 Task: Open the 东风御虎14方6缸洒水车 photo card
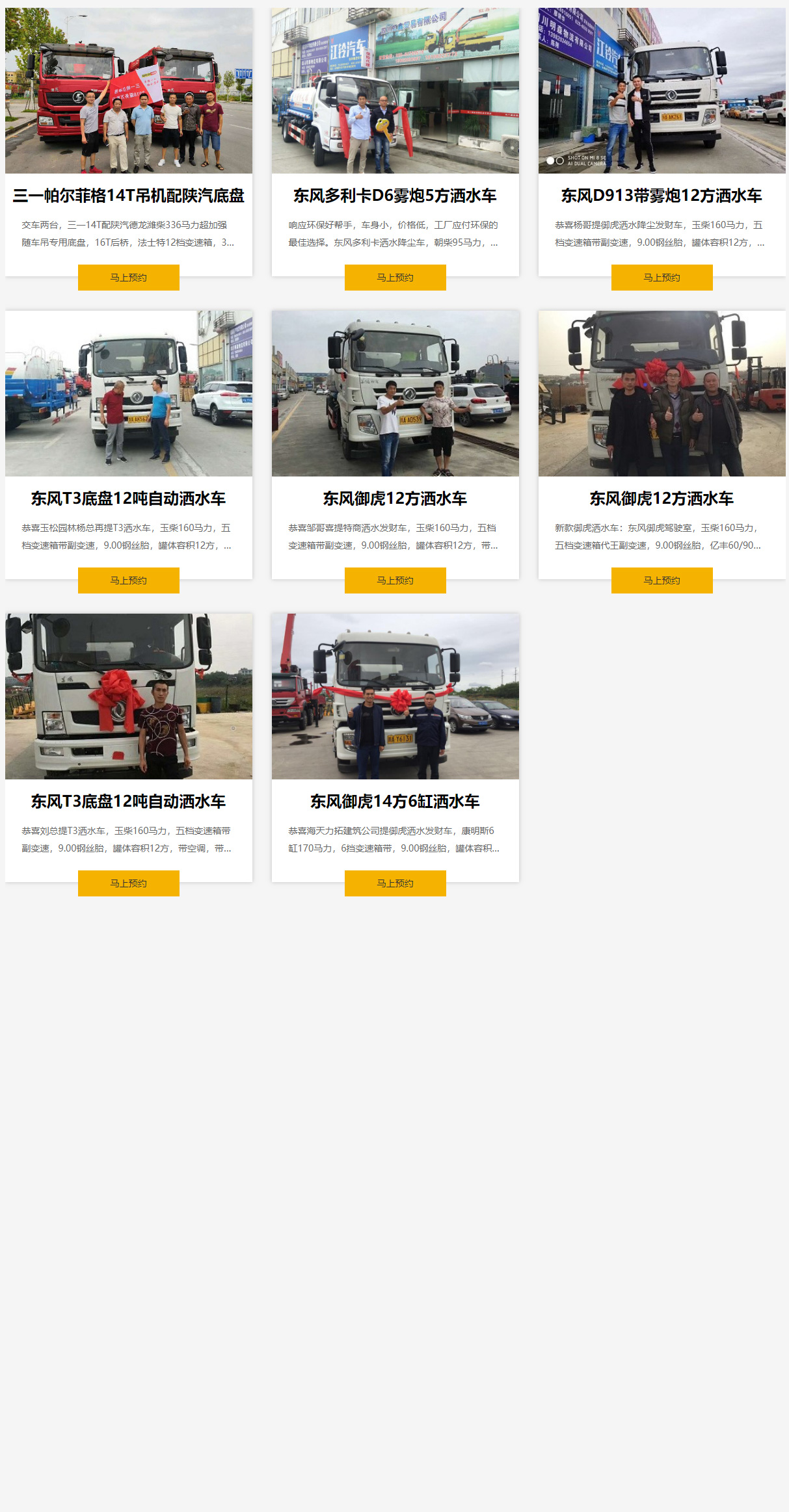pyautogui.click(x=395, y=696)
